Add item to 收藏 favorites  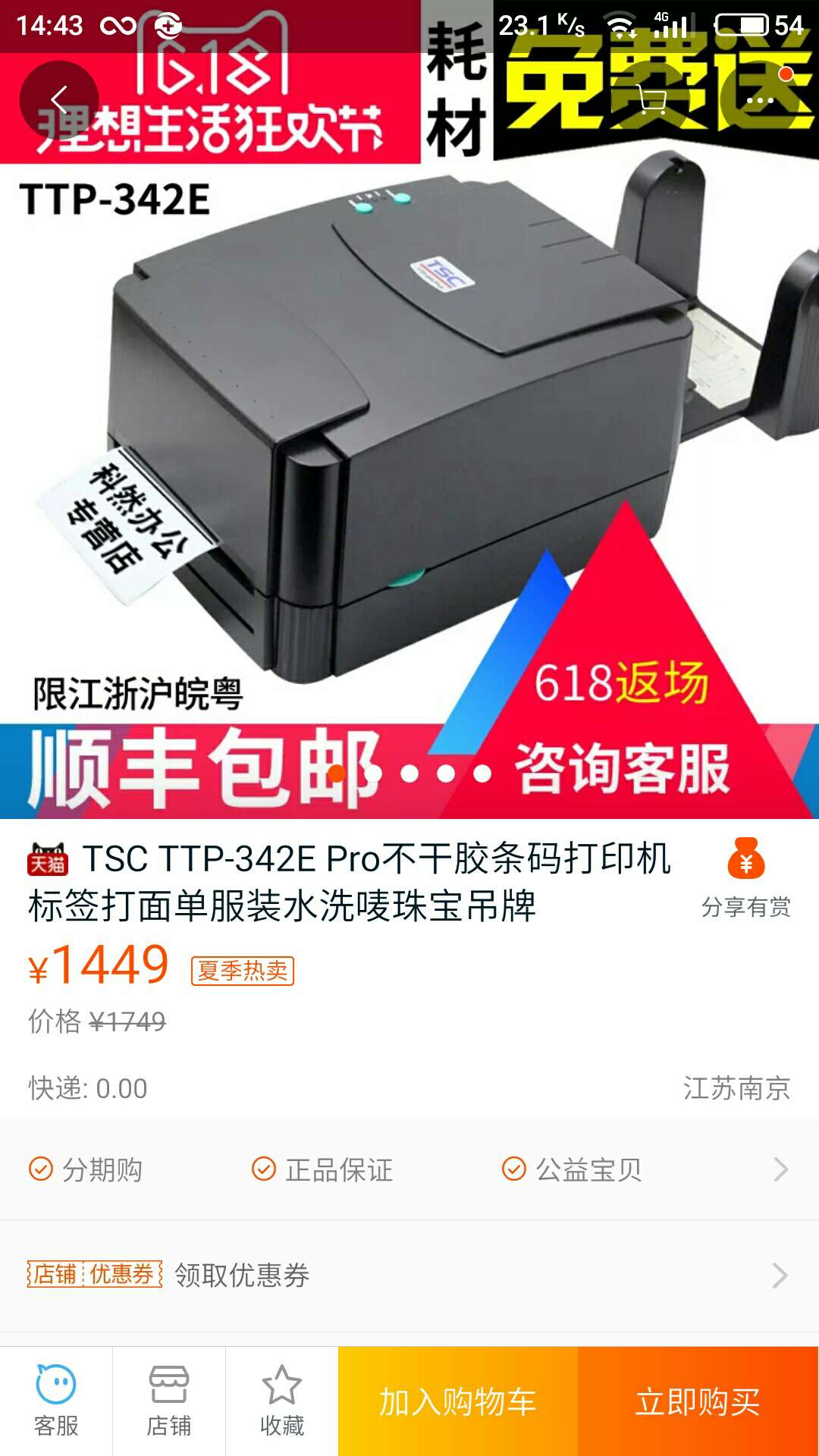point(281,1401)
